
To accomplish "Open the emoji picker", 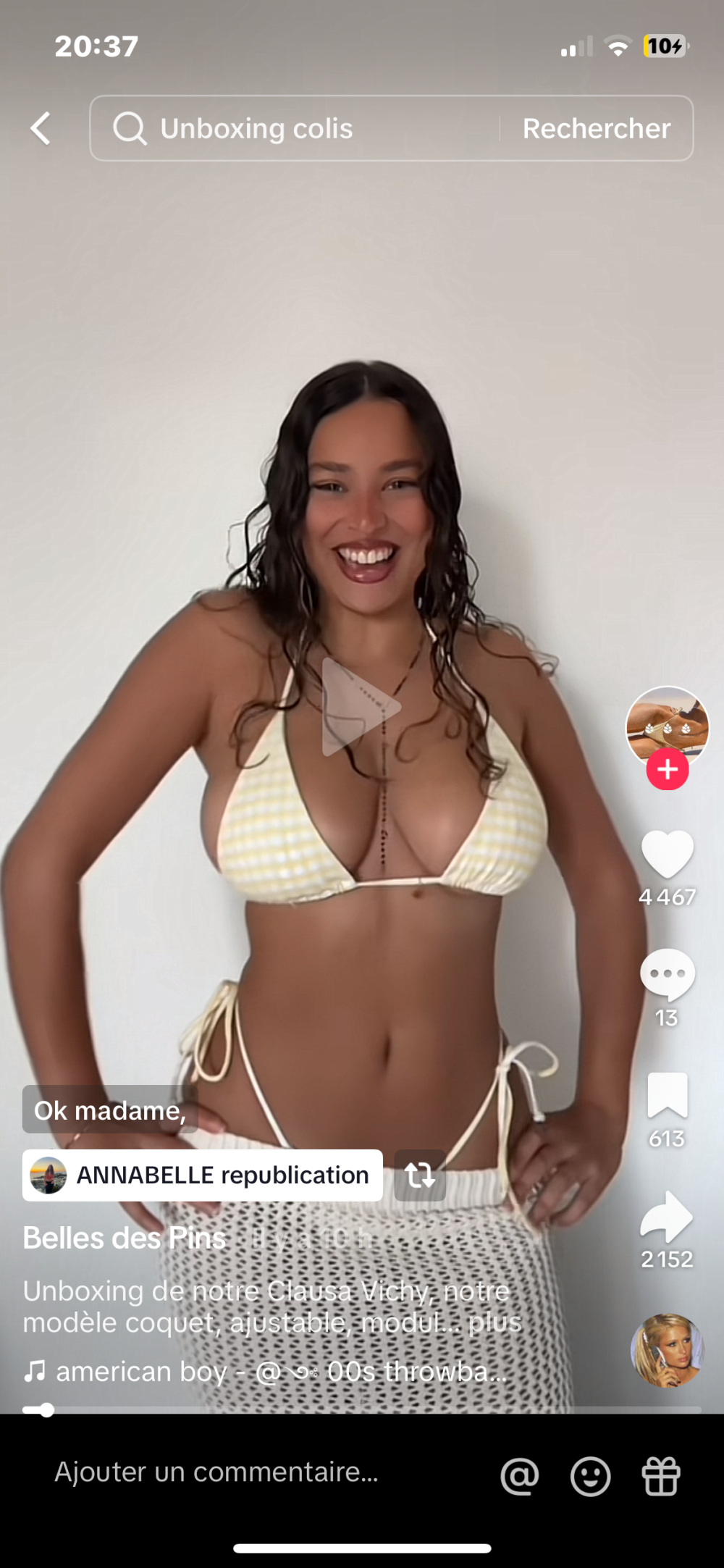I will point(590,1475).
